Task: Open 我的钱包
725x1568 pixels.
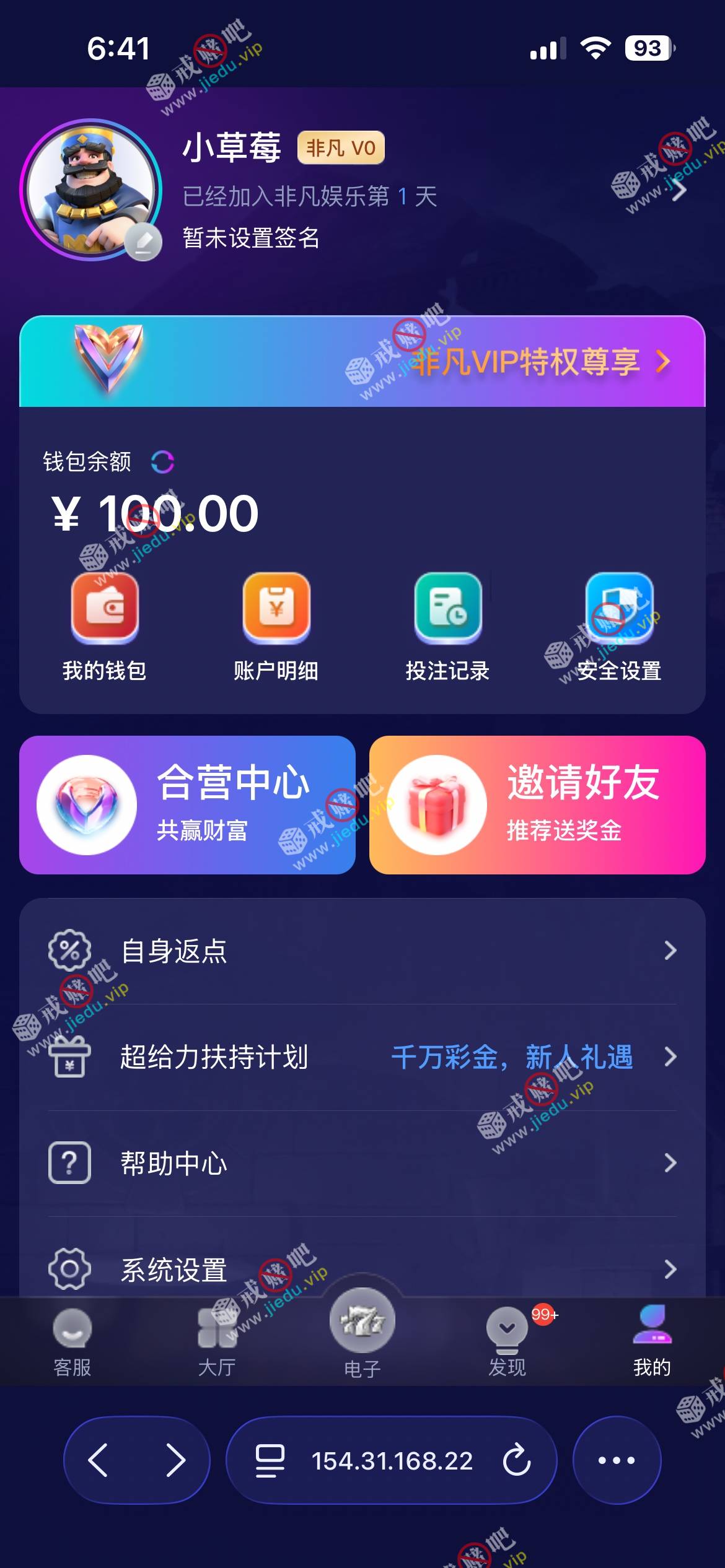Action: [105, 627]
